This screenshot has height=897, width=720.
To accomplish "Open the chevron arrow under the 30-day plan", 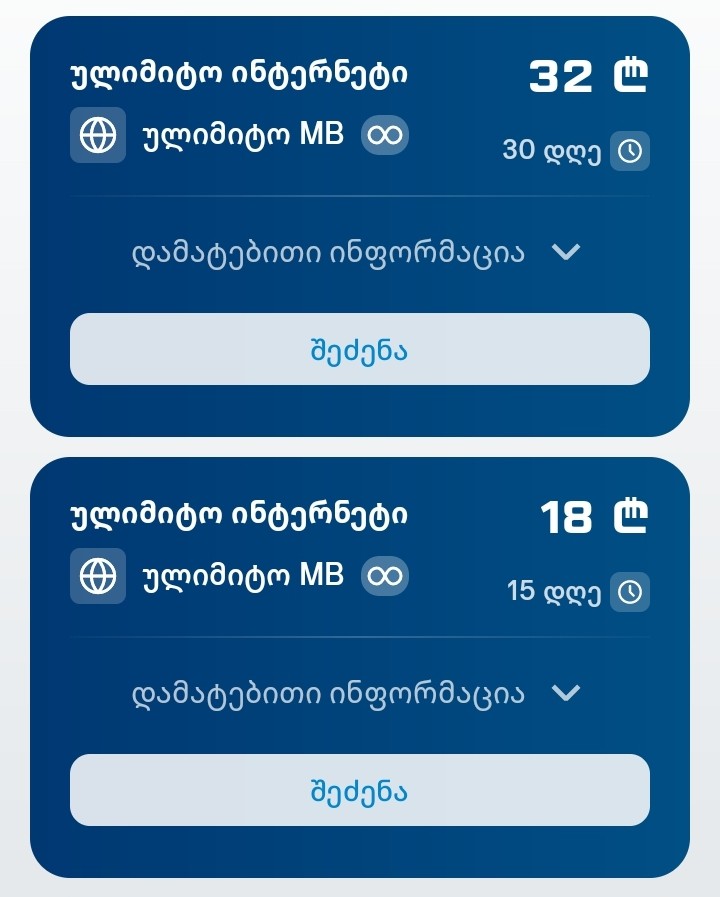I will pyautogui.click(x=565, y=254).
